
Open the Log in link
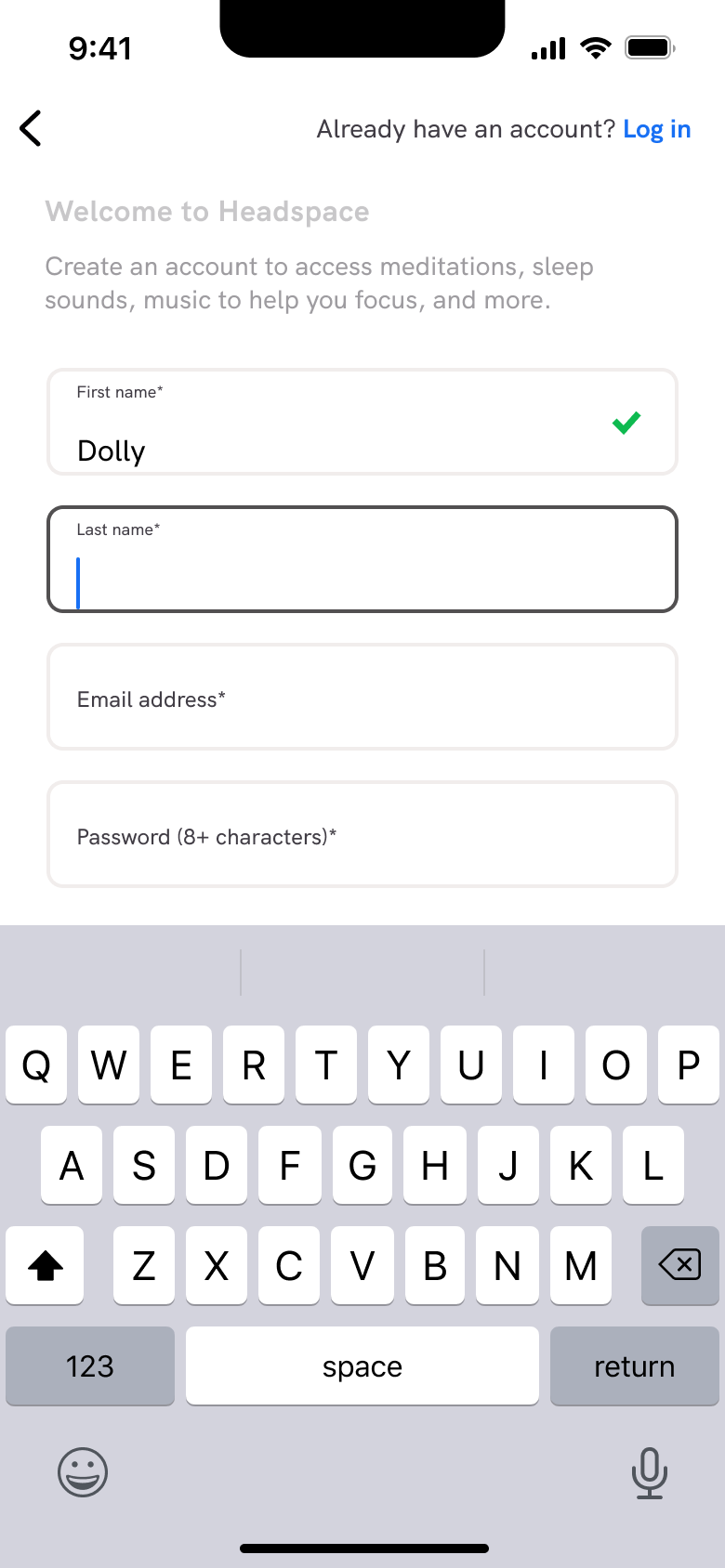(x=657, y=129)
